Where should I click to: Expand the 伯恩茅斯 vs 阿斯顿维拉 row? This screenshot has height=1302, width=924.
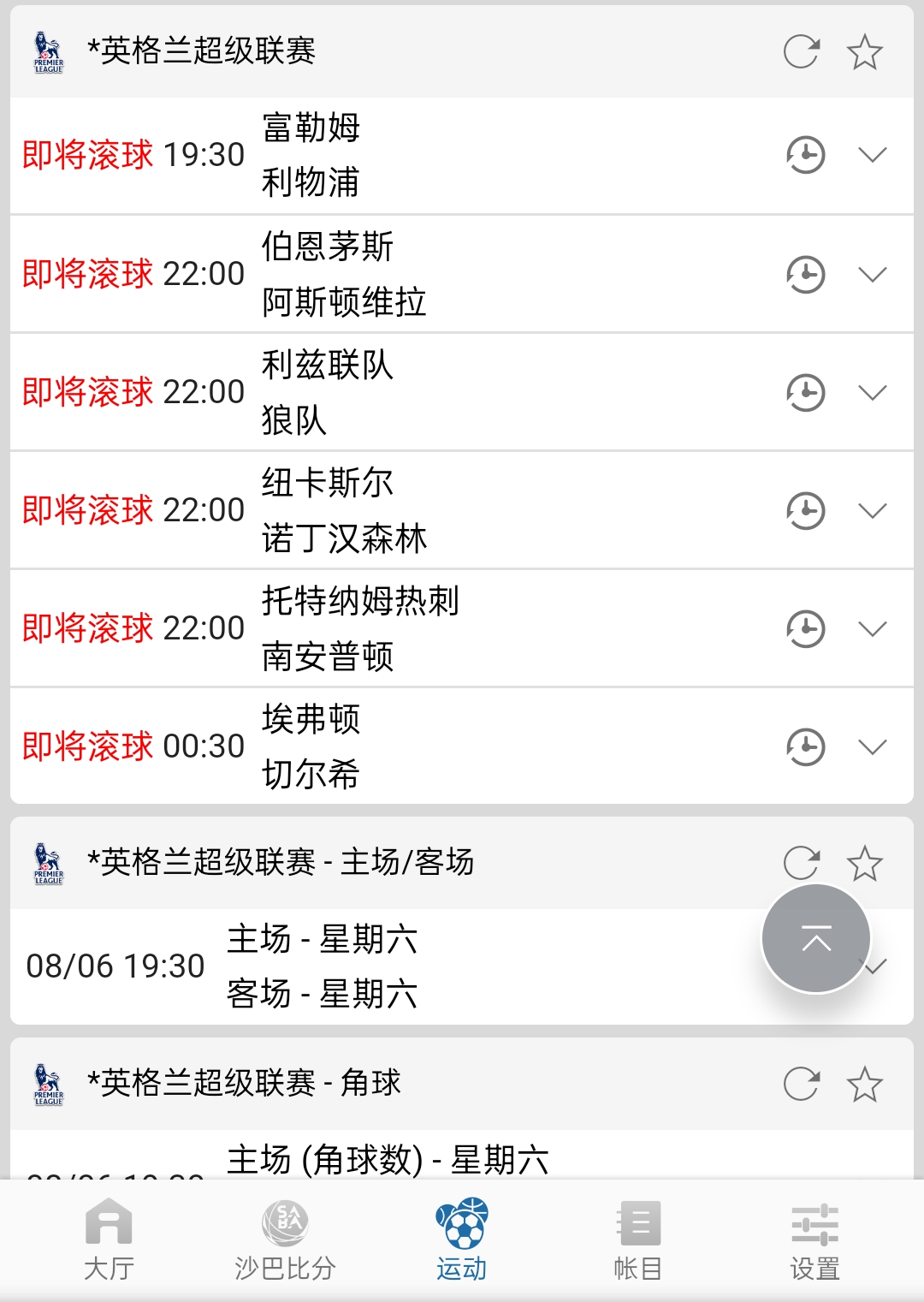872,274
